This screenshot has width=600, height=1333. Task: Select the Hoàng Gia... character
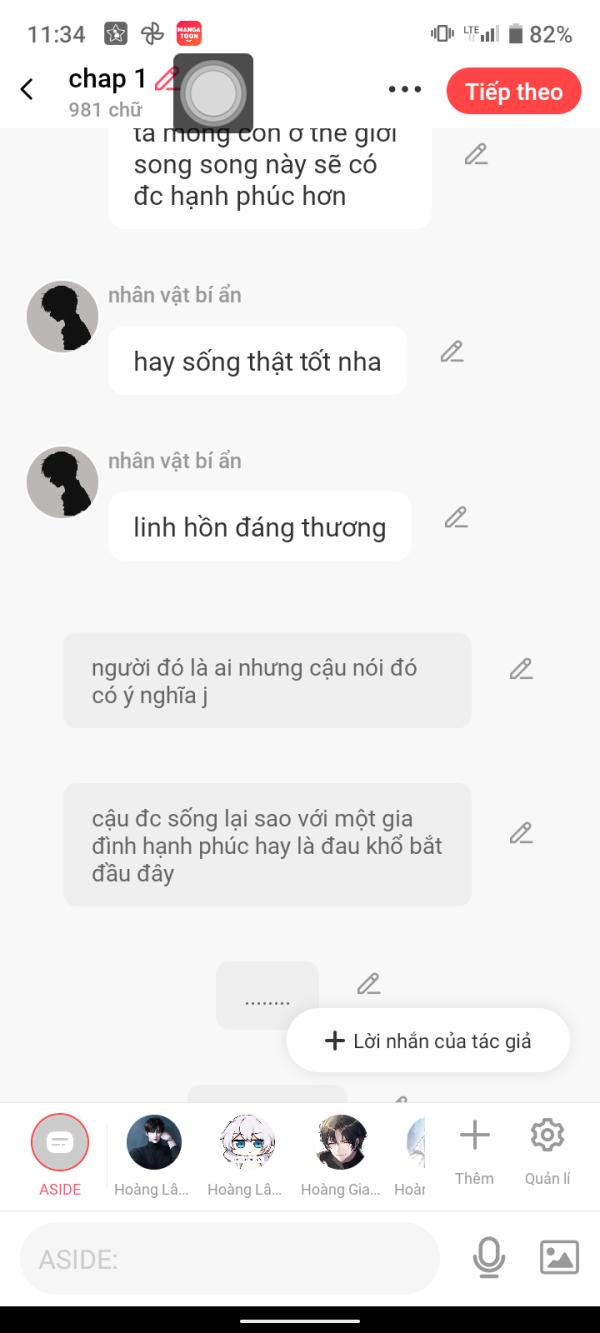341,1143
